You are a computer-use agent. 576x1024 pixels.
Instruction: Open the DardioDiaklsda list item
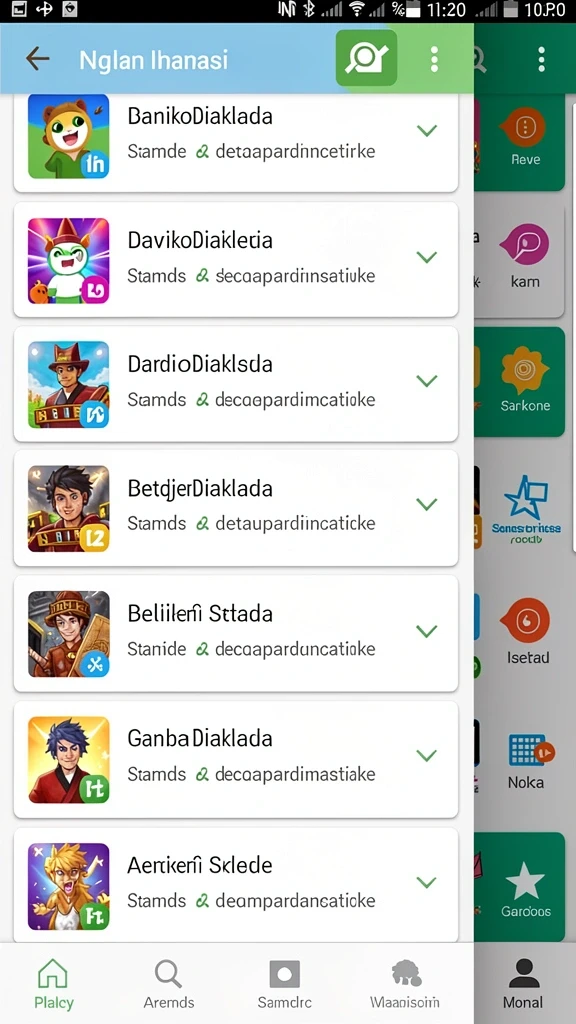236,383
